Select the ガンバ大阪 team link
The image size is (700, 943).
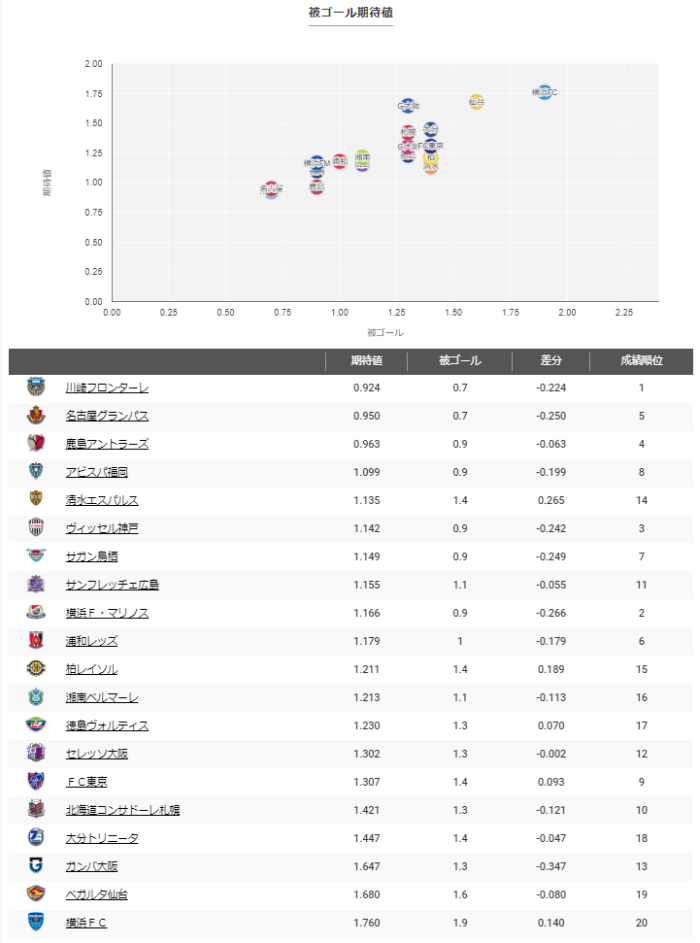point(91,866)
